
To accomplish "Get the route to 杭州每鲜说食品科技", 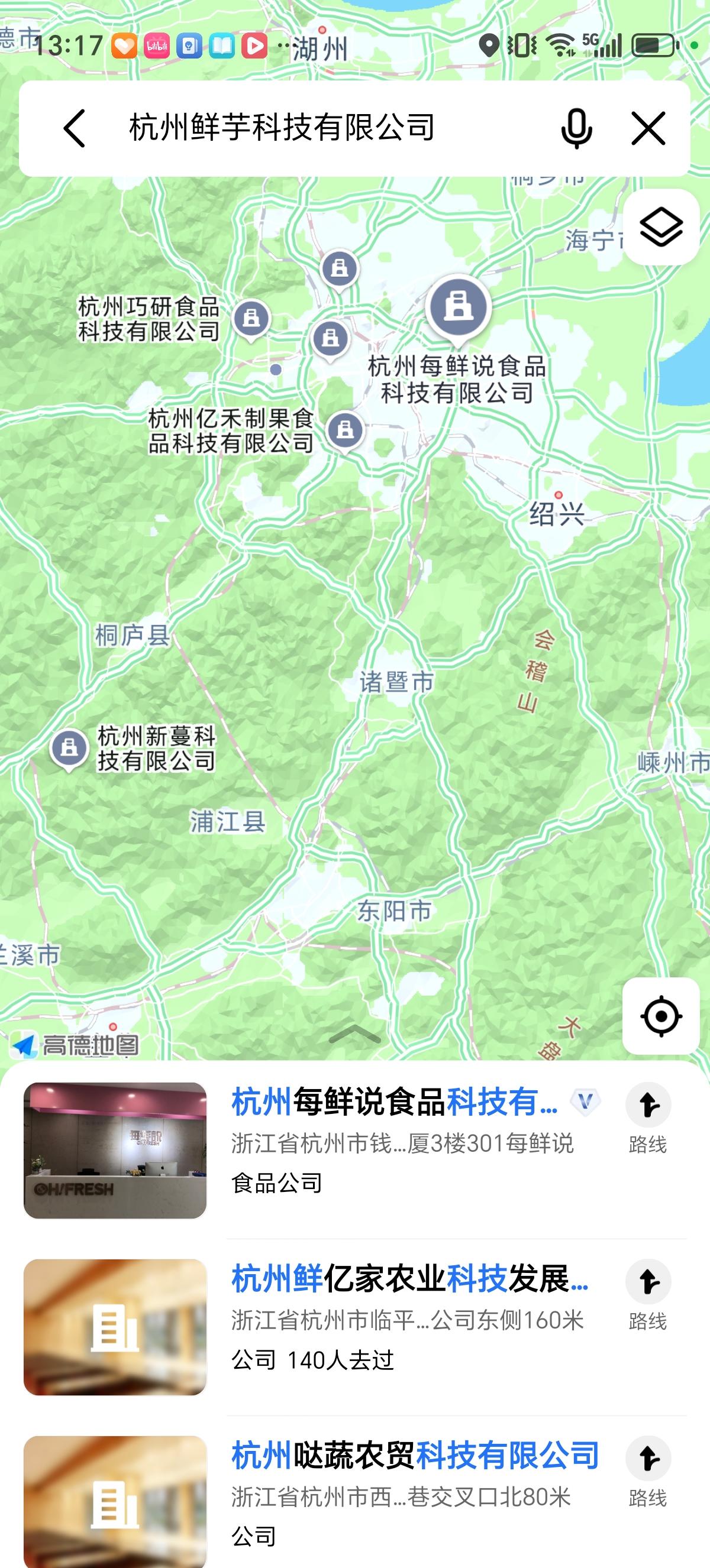I will coord(648,1117).
